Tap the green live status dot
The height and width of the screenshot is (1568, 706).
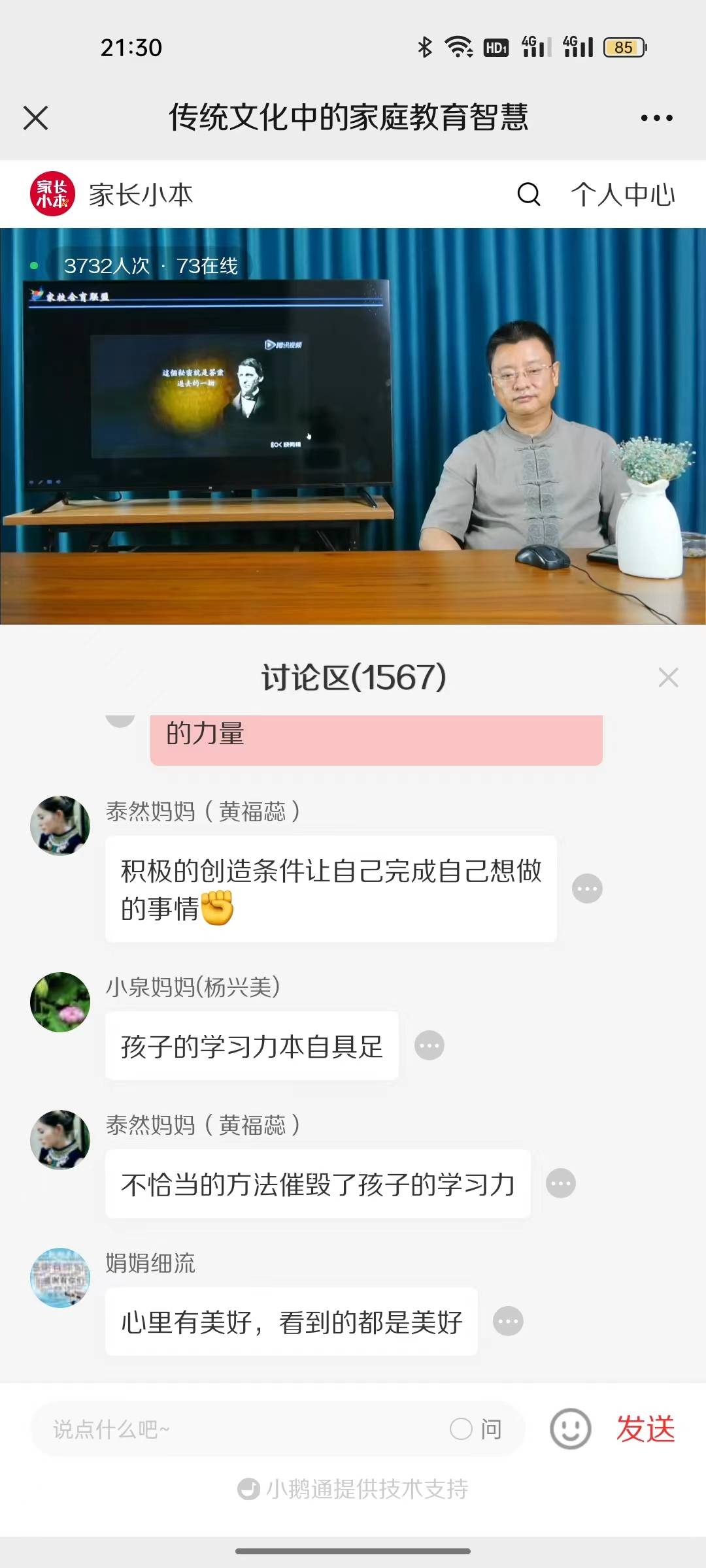coord(33,266)
